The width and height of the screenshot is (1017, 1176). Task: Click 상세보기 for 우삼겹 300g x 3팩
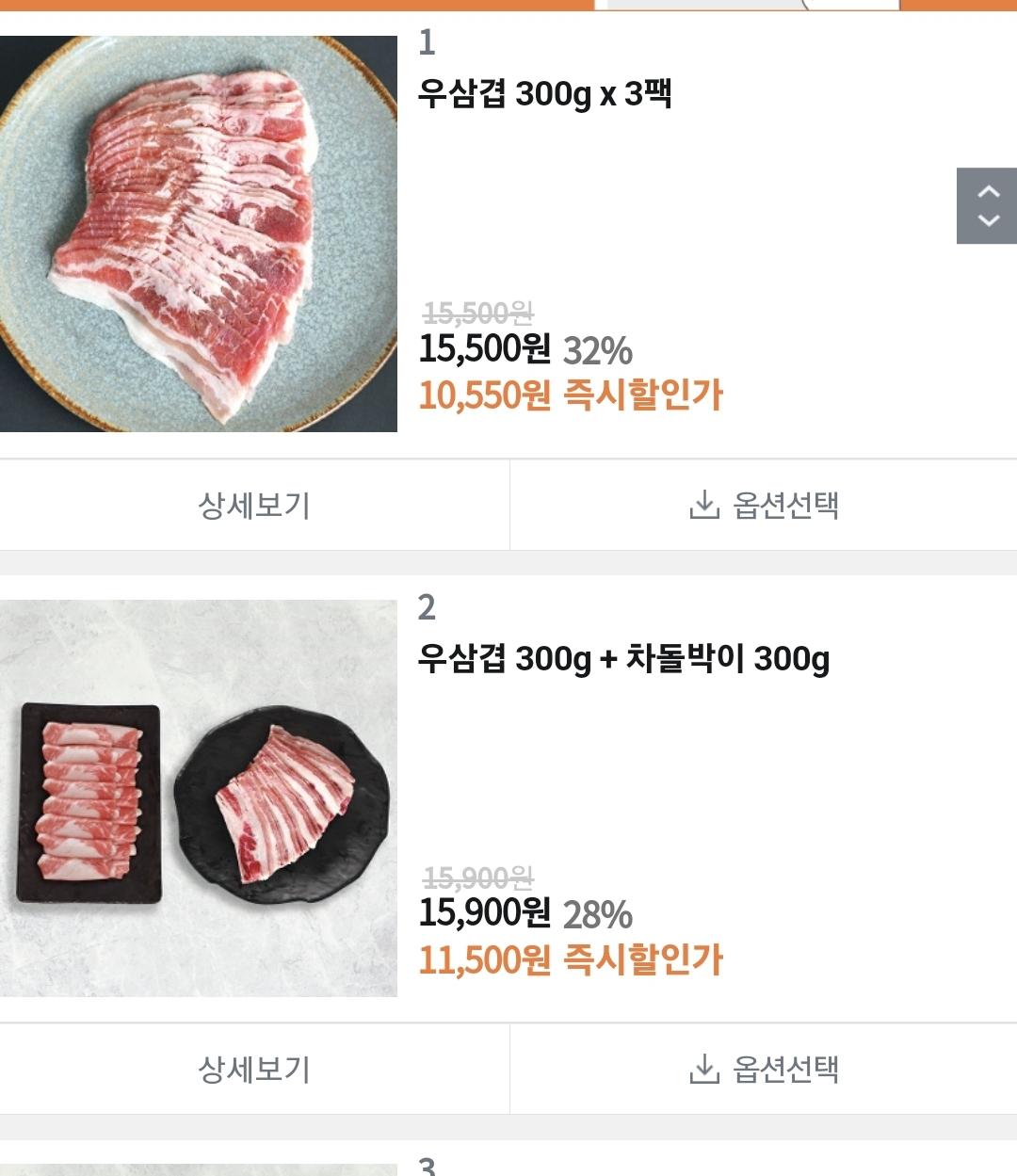pyautogui.click(x=254, y=506)
